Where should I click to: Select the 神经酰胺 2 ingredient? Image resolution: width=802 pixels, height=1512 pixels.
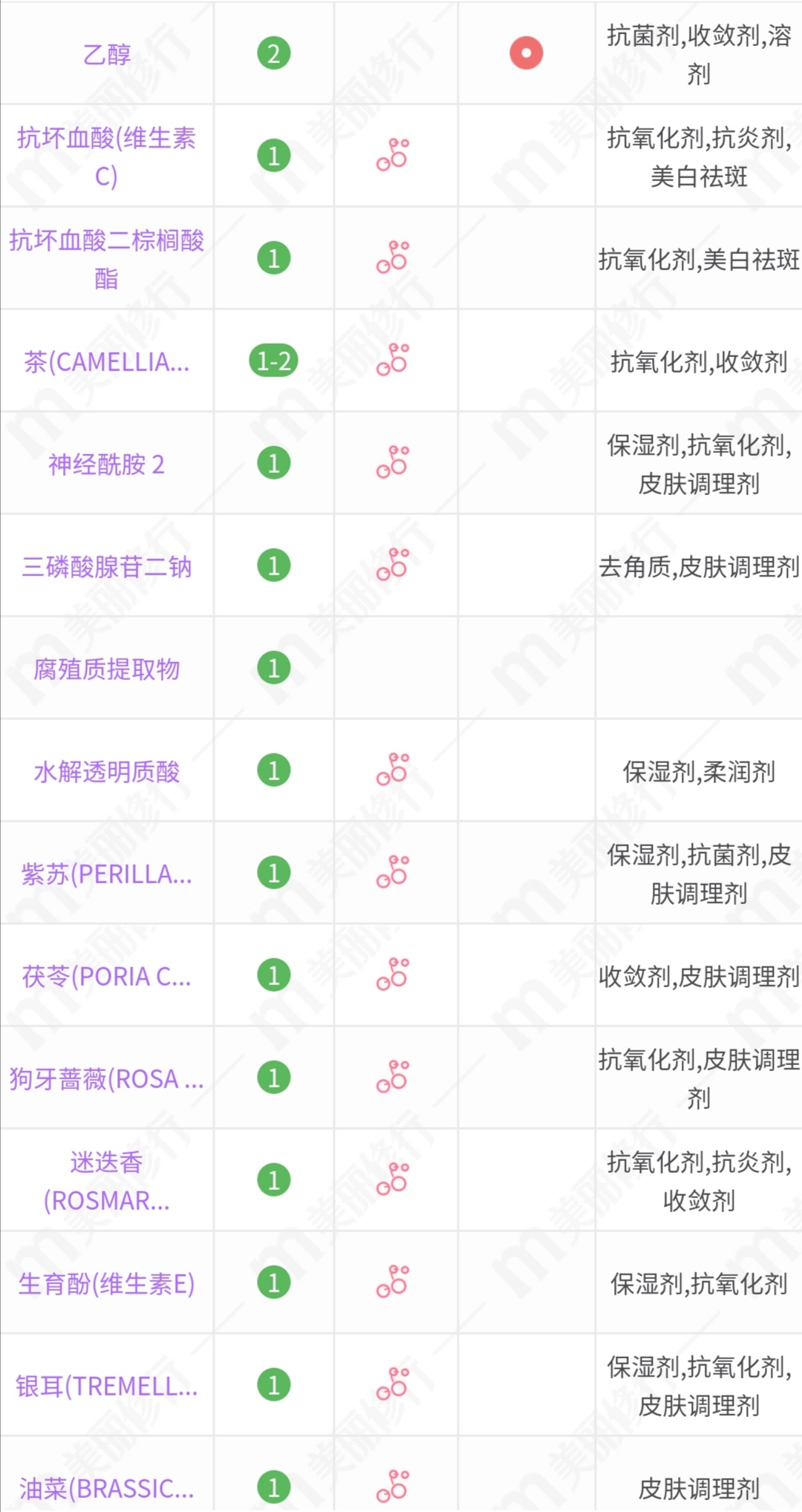[106, 465]
